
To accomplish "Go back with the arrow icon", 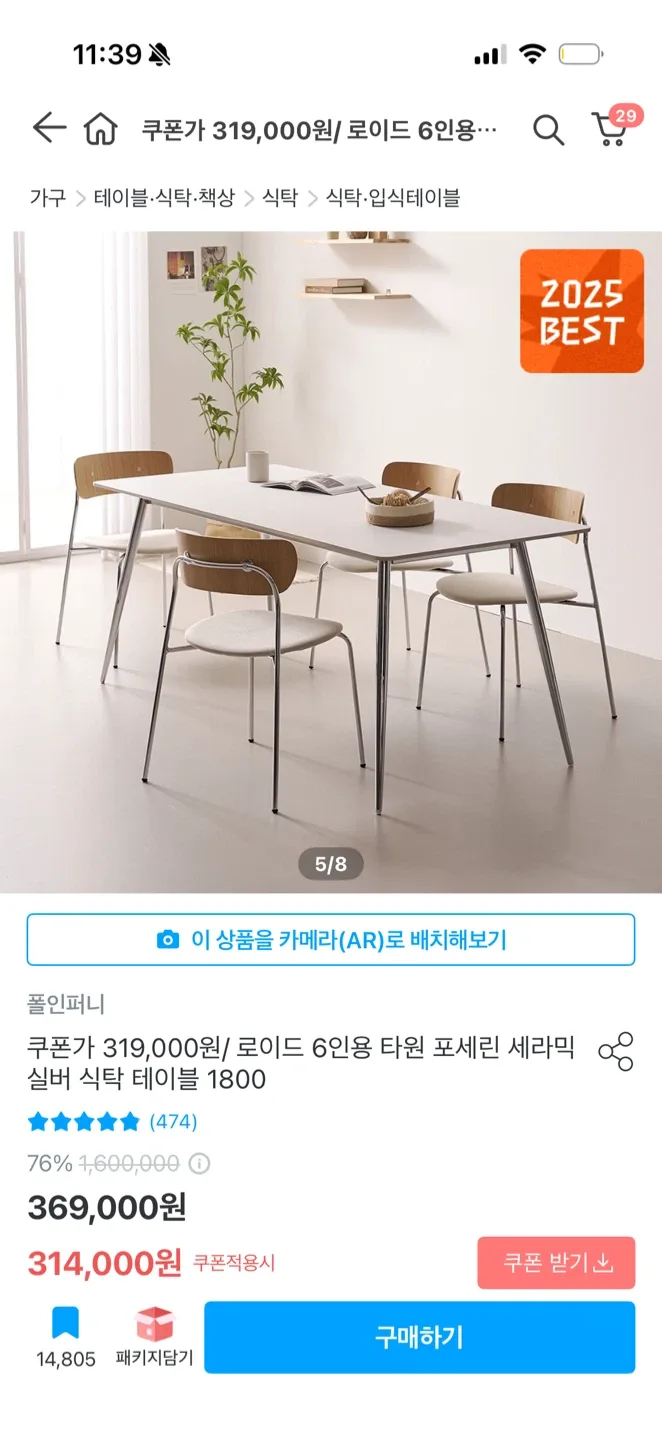I will pyautogui.click(x=47, y=129).
